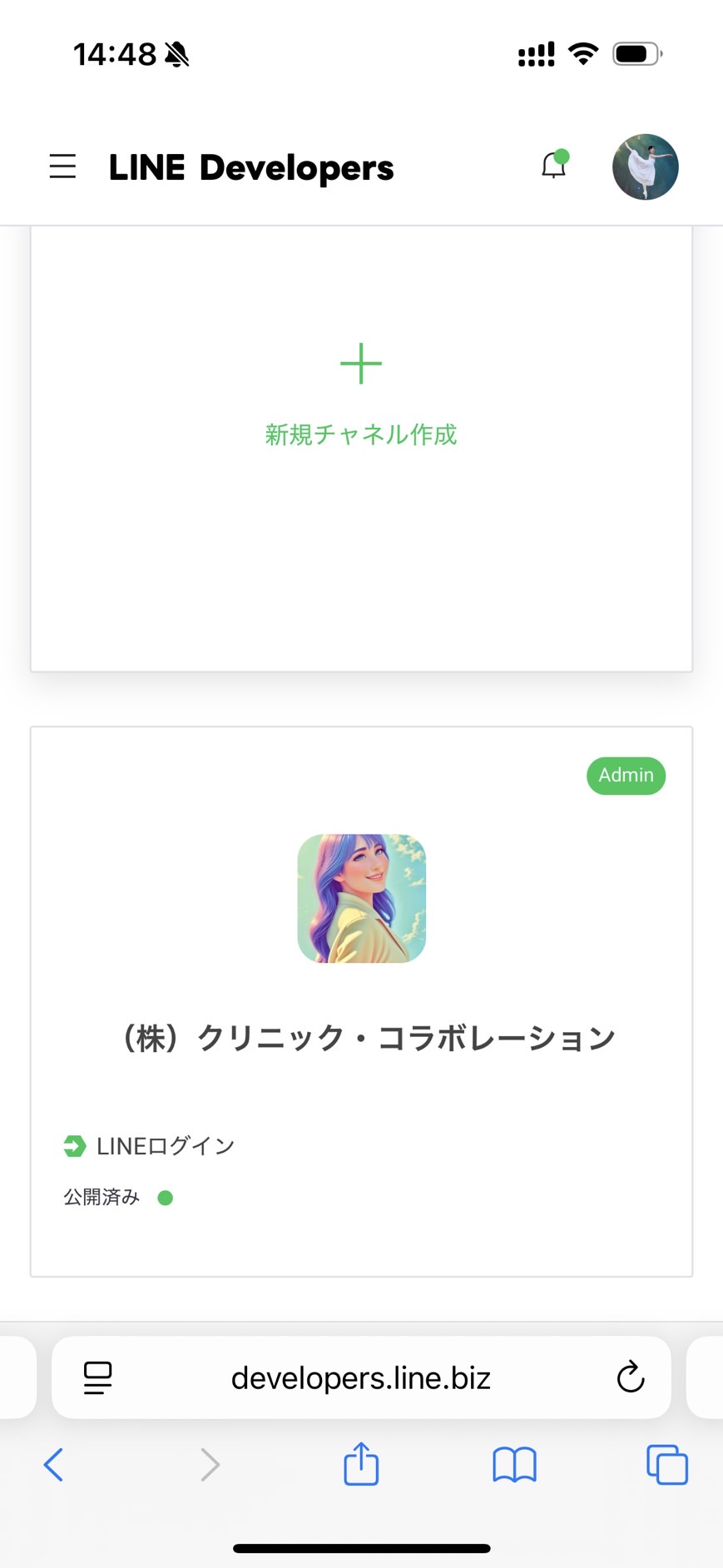The width and height of the screenshot is (723, 1568).
Task: Go back in Safari
Action: tap(53, 1465)
